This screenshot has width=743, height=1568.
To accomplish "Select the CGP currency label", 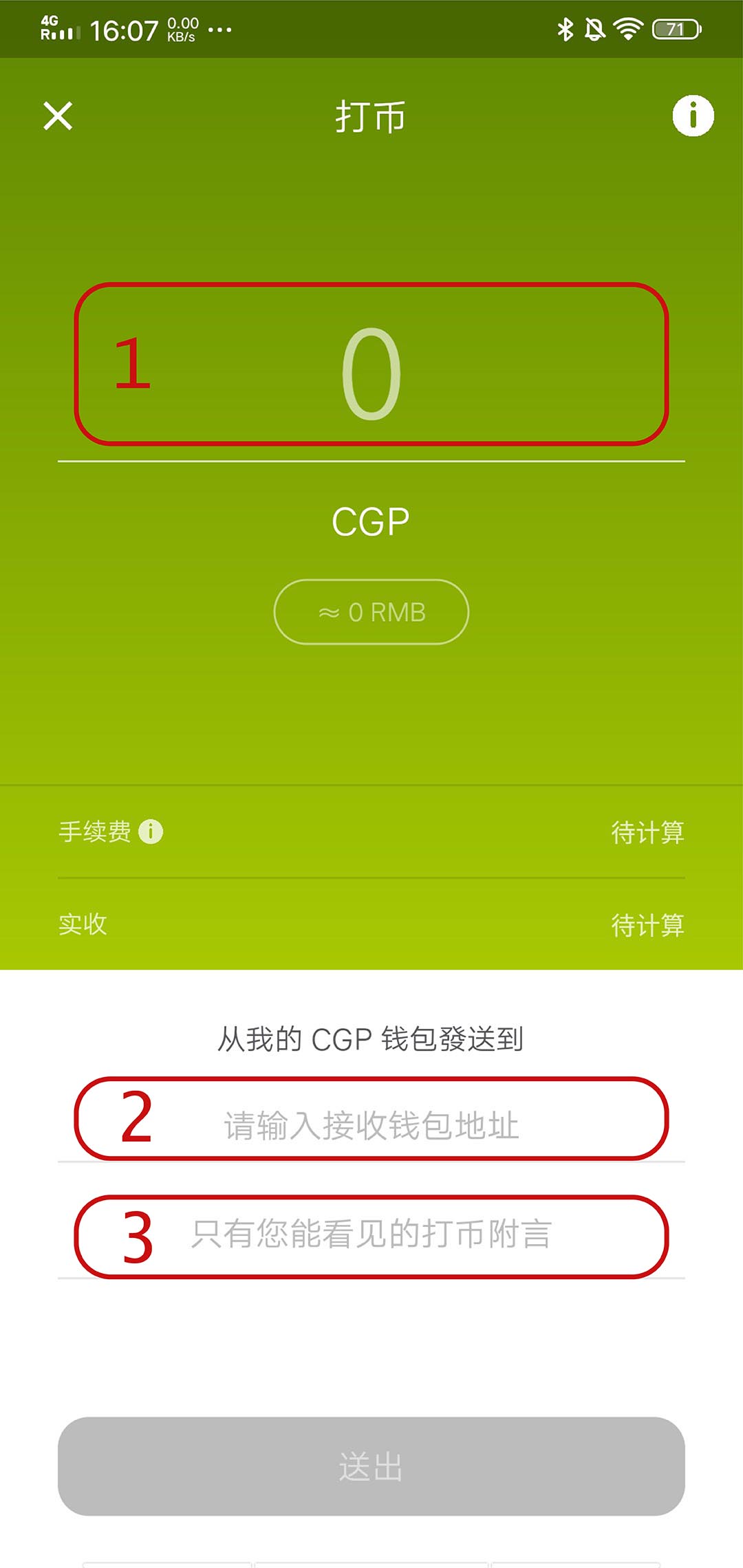I will pyautogui.click(x=371, y=521).
